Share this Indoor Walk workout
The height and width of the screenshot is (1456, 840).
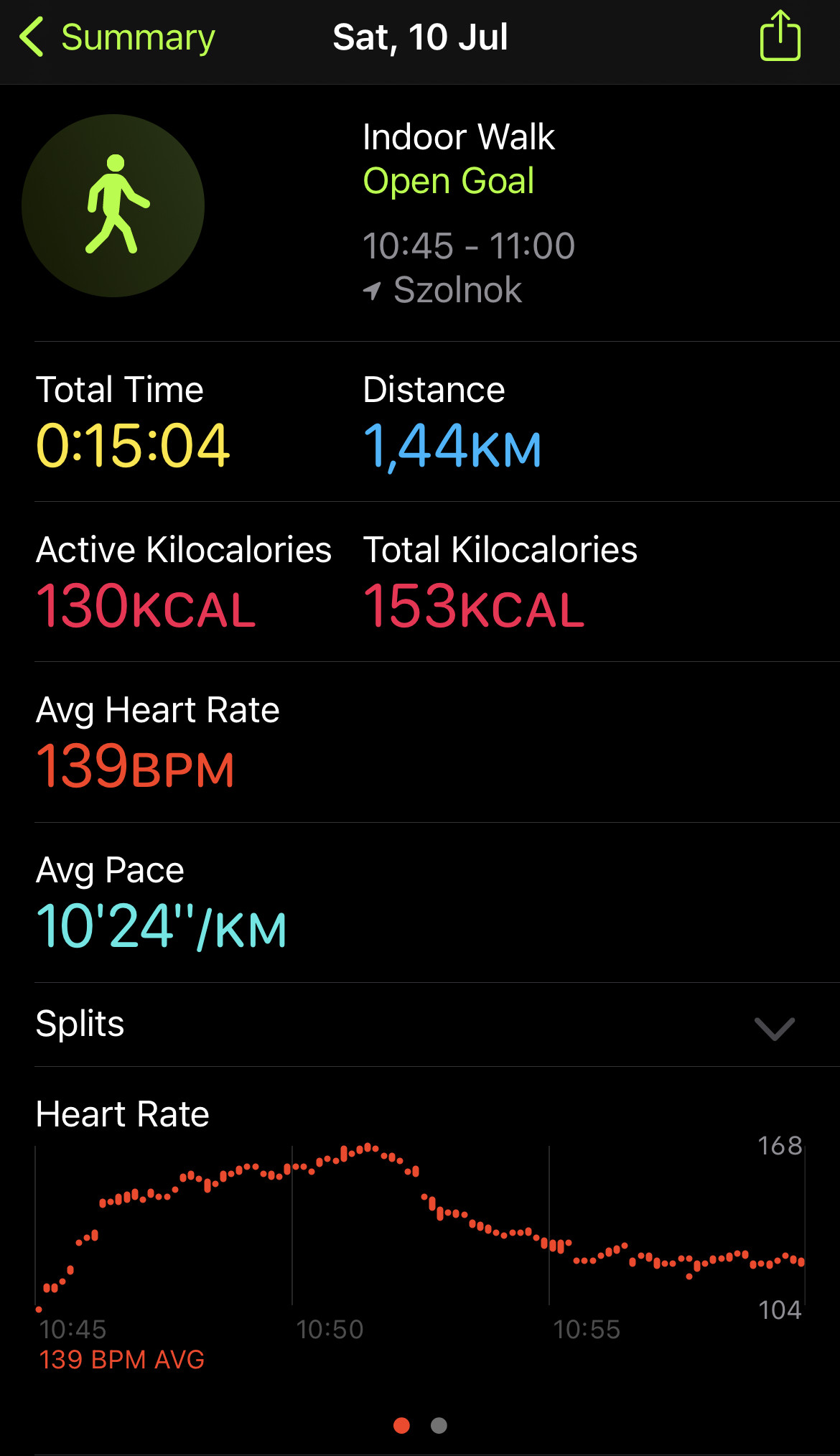pos(780,36)
